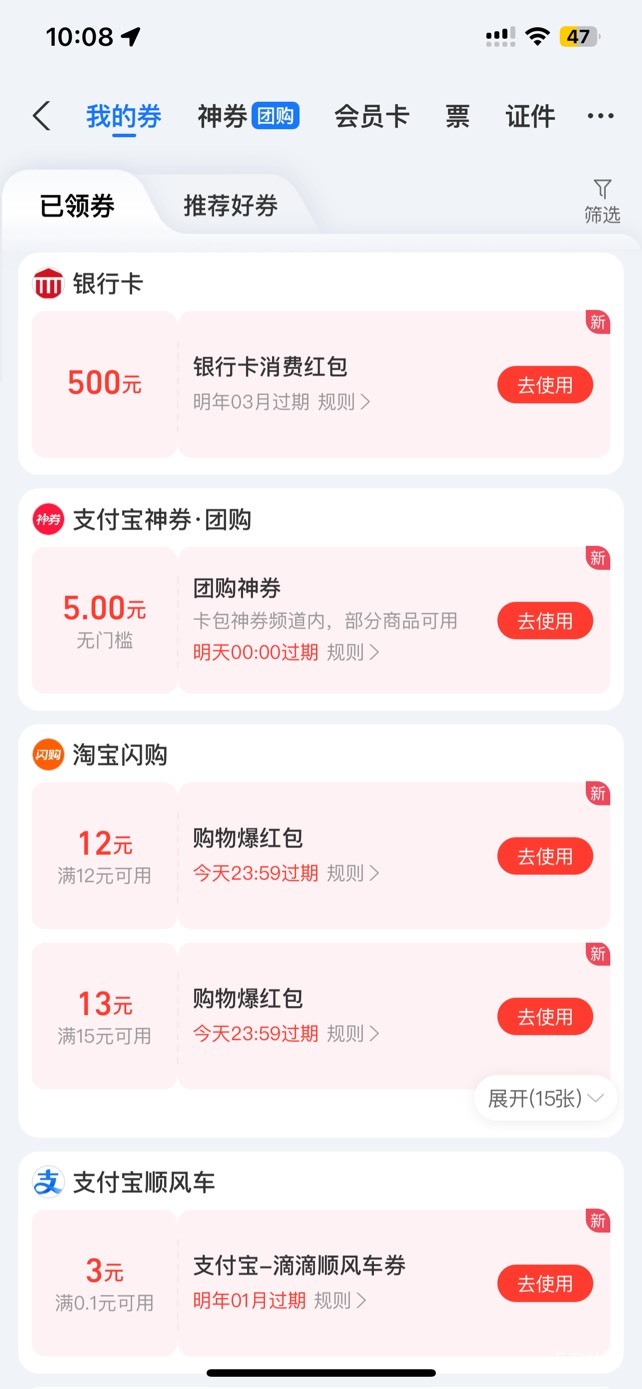View 规则 for 滴滴顺风车券
Screen dimensions: 642x1389
pos(340,1301)
